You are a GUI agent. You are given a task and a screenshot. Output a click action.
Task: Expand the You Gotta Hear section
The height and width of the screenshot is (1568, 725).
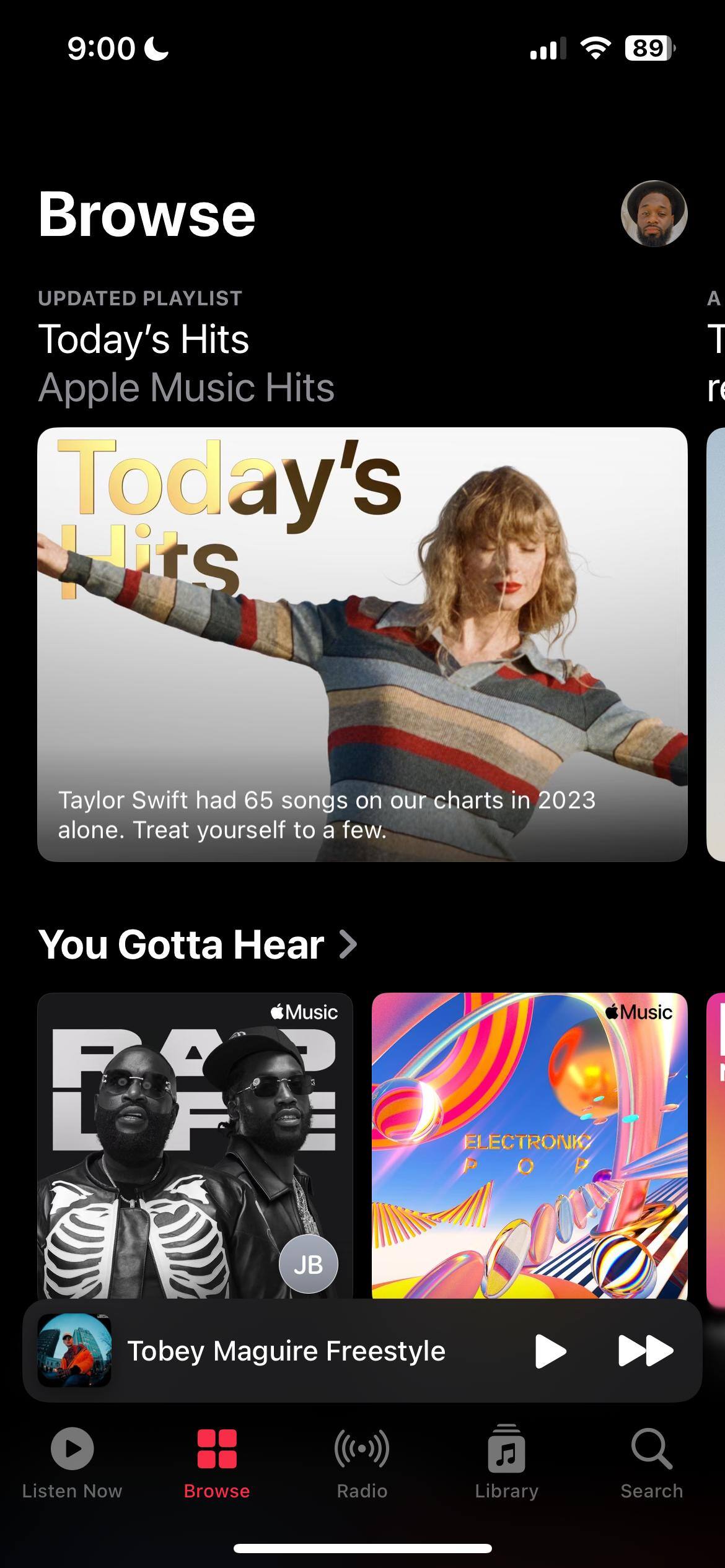197,944
